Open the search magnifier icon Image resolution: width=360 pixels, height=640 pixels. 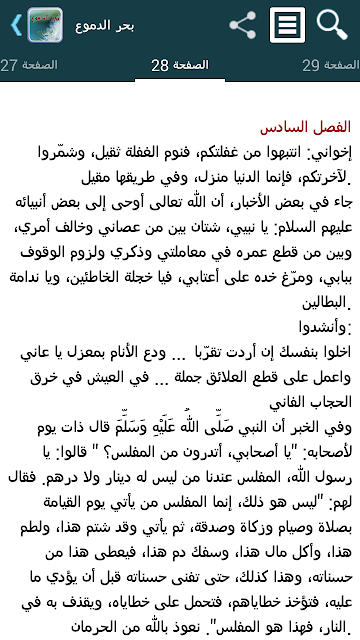(x=332, y=25)
